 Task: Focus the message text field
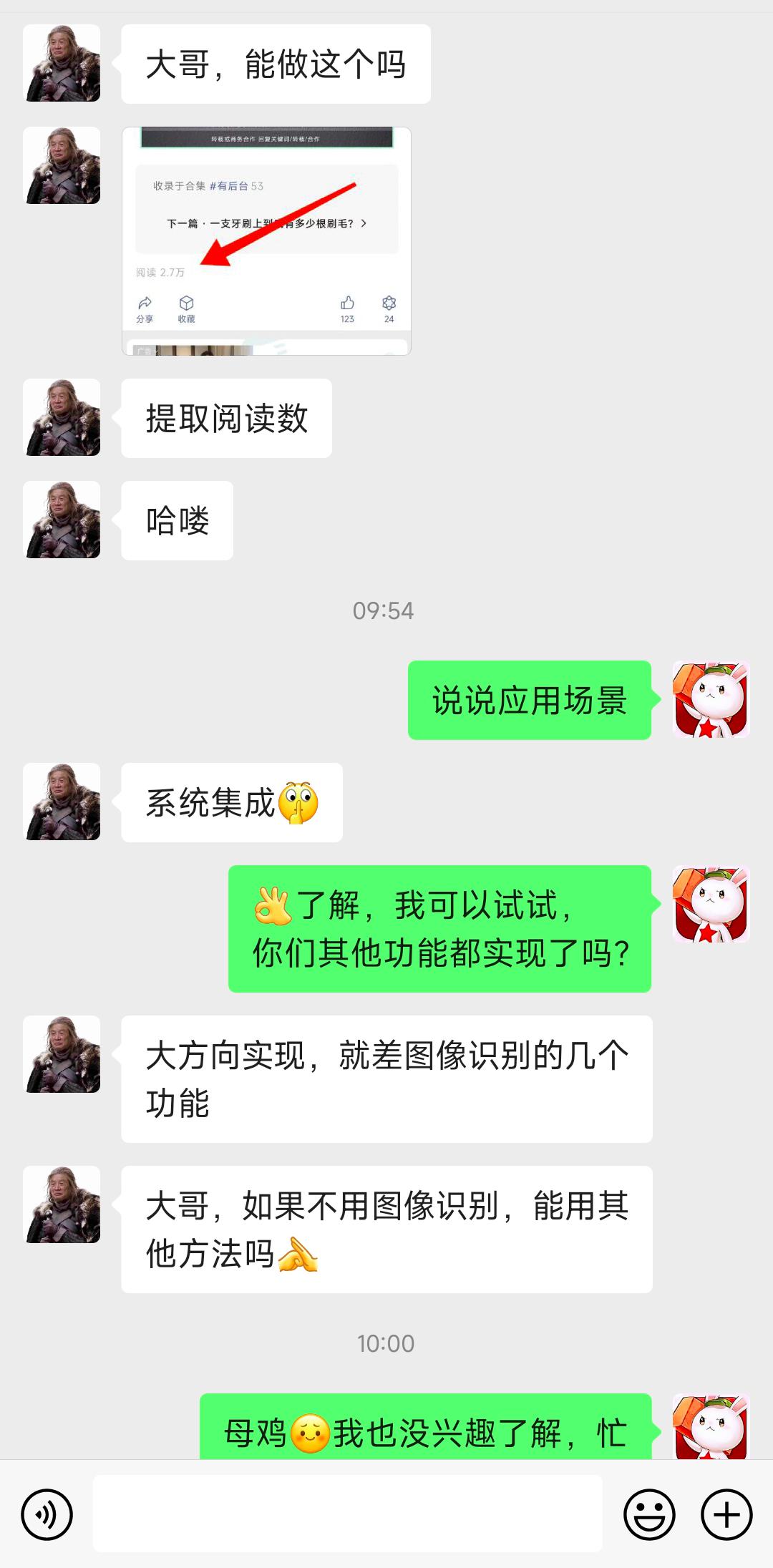(347, 1514)
